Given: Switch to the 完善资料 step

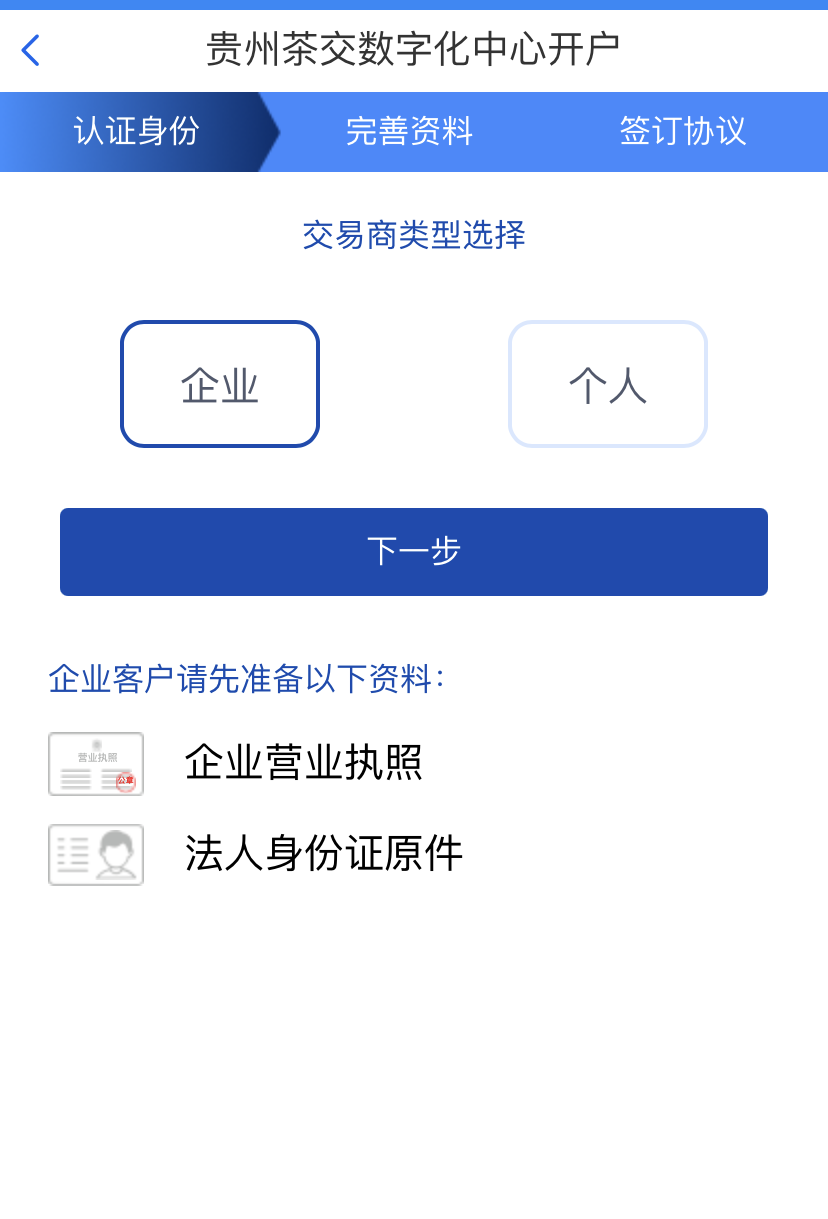Looking at the screenshot, I should [408, 131].
